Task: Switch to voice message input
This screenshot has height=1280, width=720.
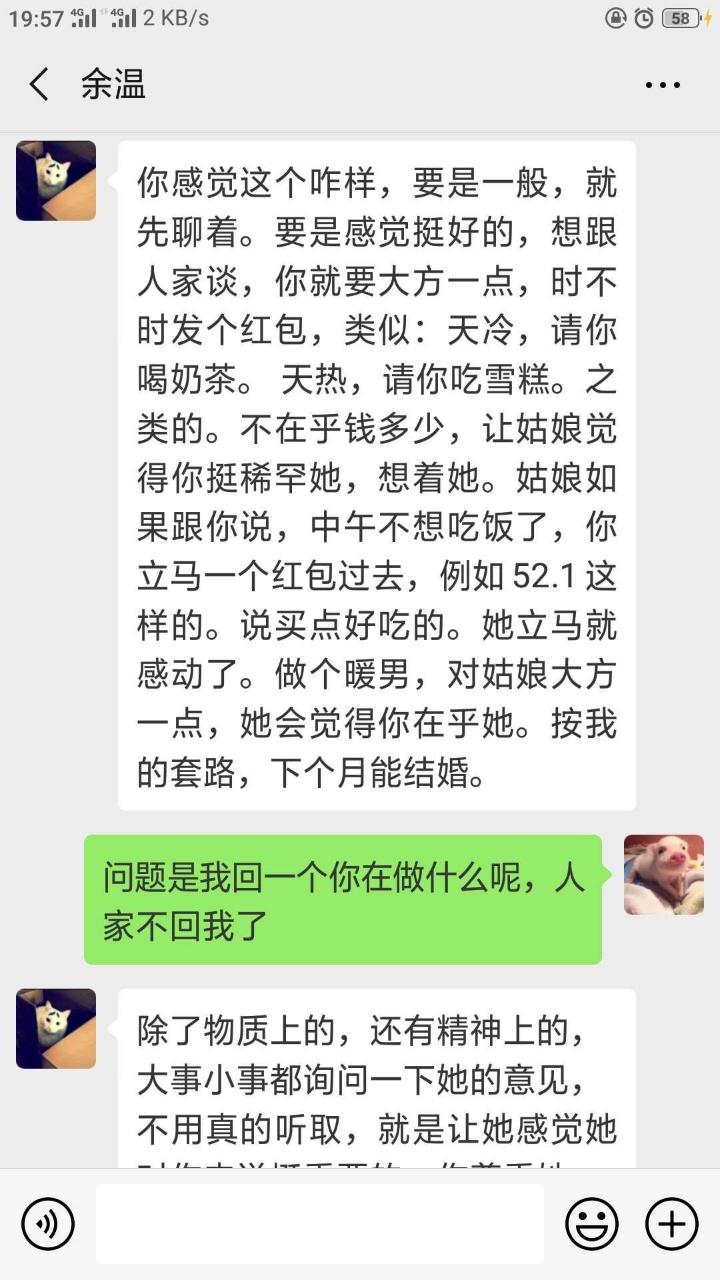Action: click(48, 1223)
